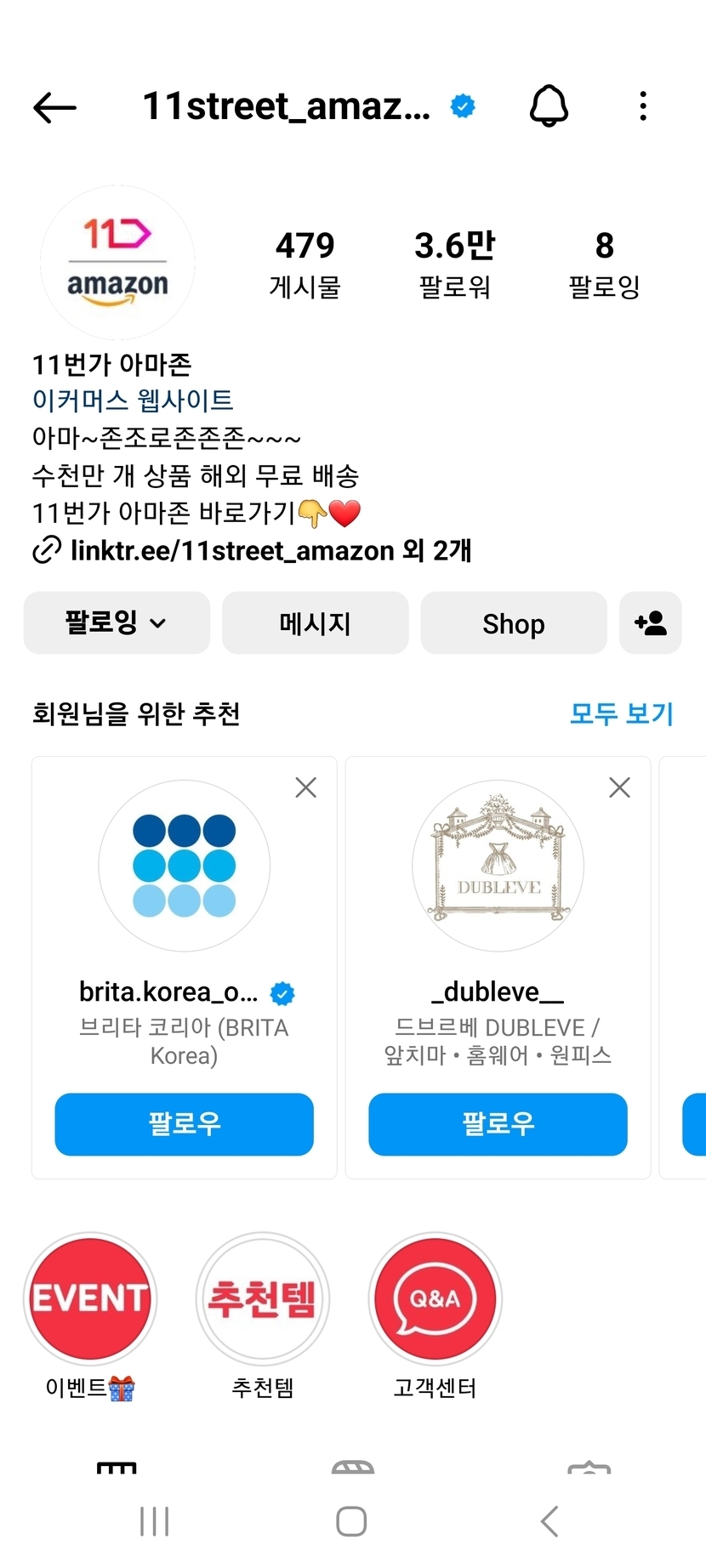This screenshot has width=706, height=1568.
Task: Follow the brita.korea account
Action: 184,1124
